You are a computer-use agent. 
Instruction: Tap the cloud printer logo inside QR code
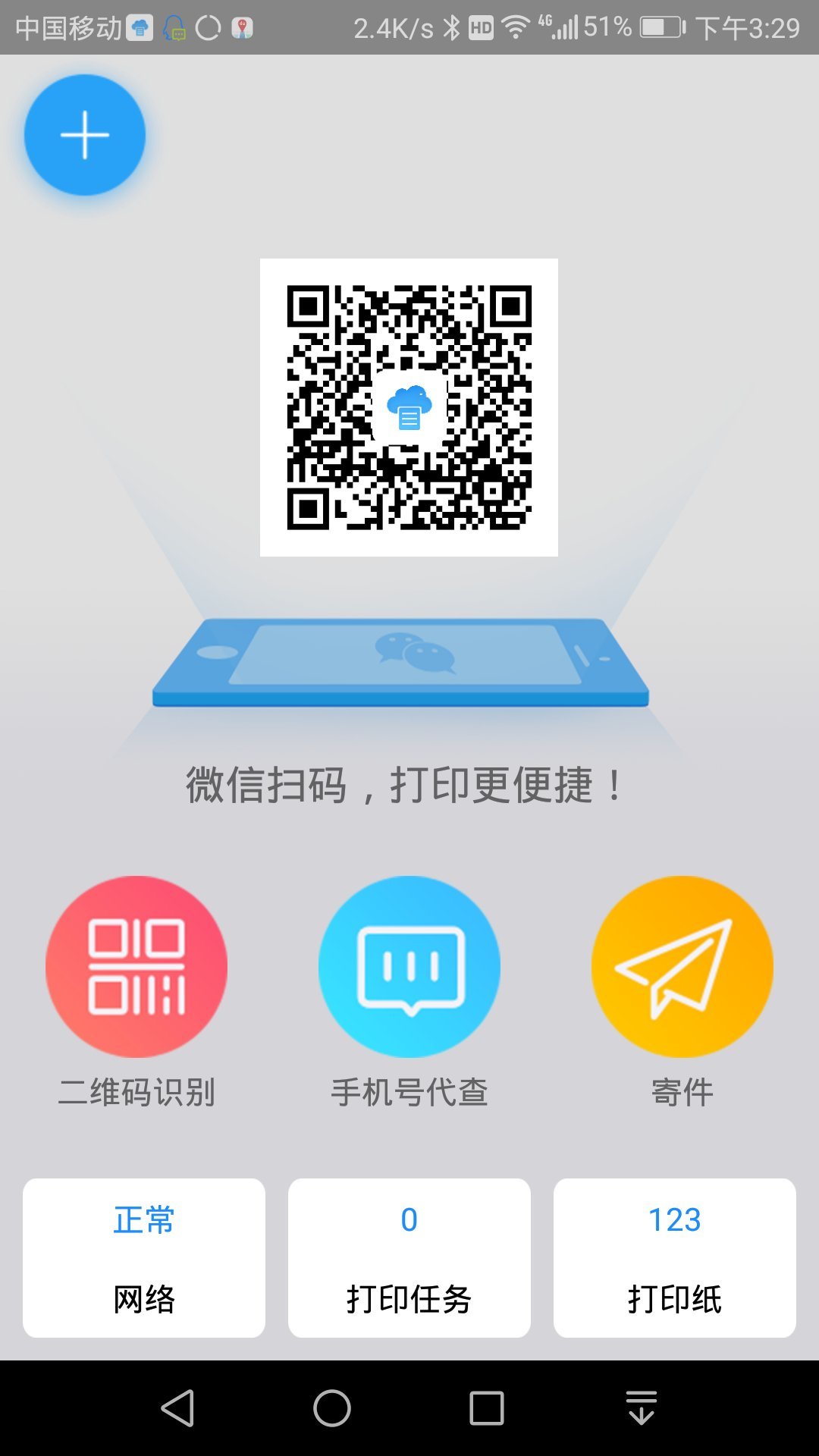(409, 408)
